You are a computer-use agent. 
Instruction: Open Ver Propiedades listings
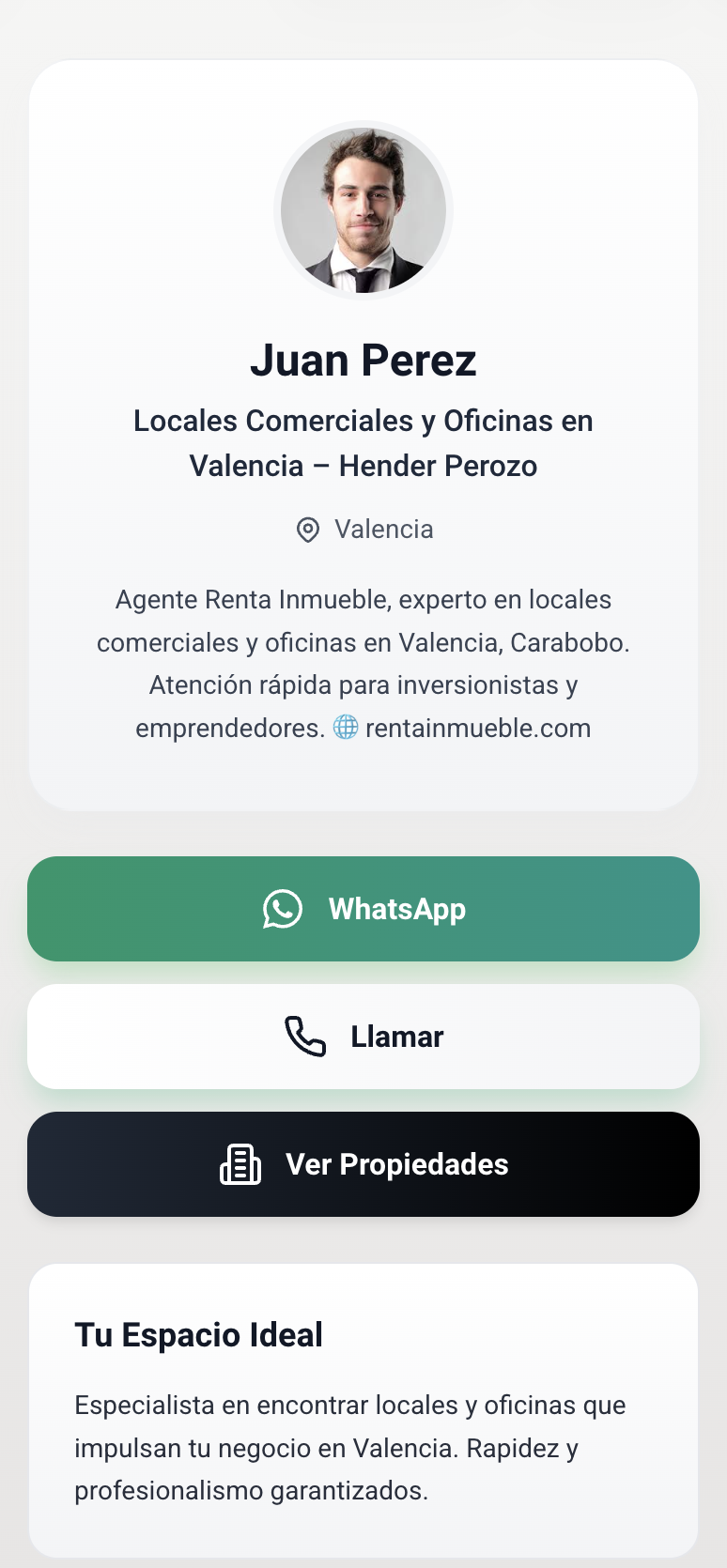[x=363, y=1164]
